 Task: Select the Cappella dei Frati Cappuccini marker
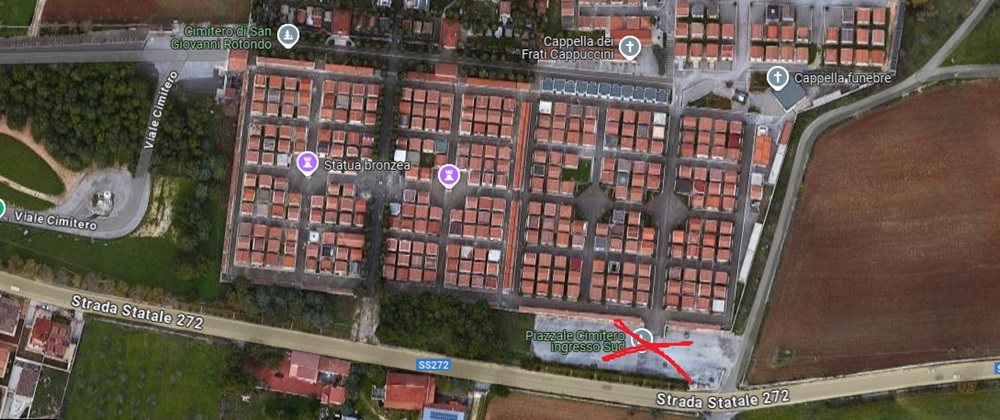point(629,46)
